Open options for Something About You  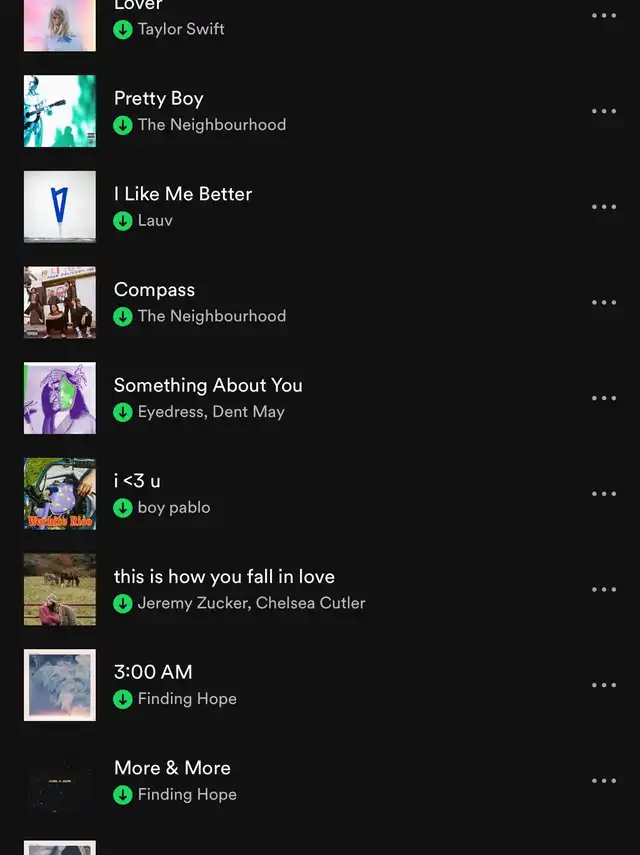604,398
